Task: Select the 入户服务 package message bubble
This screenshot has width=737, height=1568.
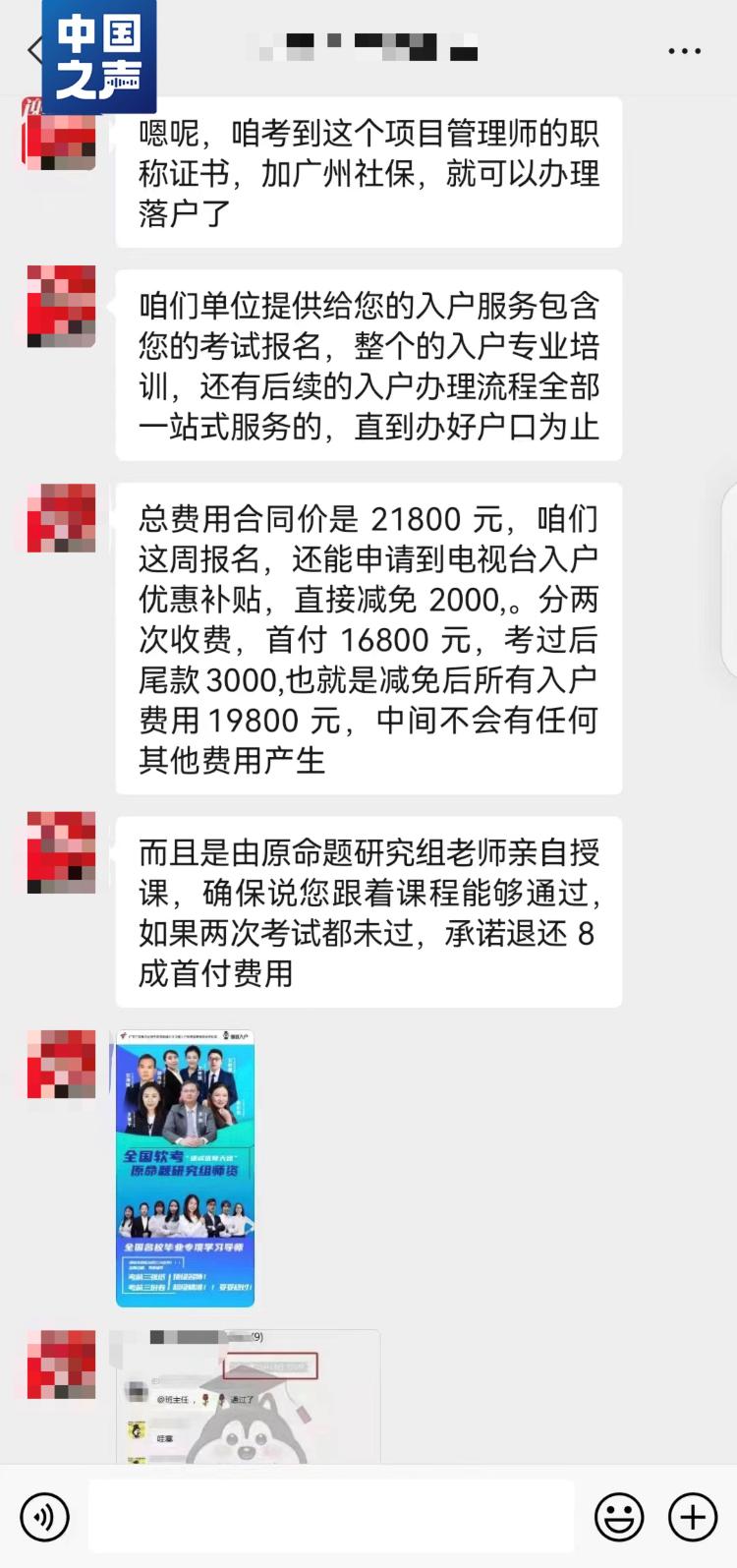Action: pyautogui.click(x=368, y=364)
